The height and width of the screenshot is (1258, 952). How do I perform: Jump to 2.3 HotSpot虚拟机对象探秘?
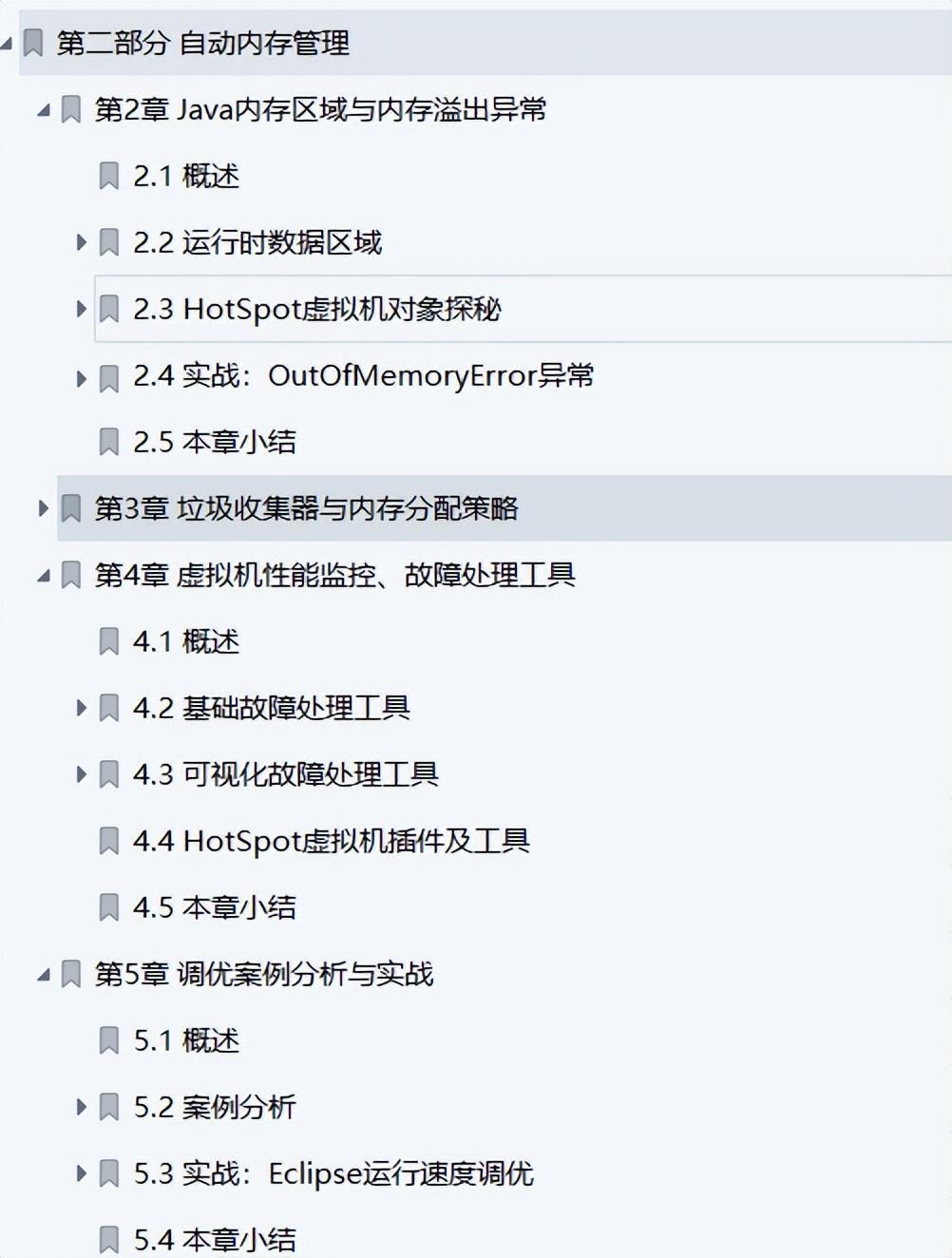pyautogui.click(x=316, y=310)
